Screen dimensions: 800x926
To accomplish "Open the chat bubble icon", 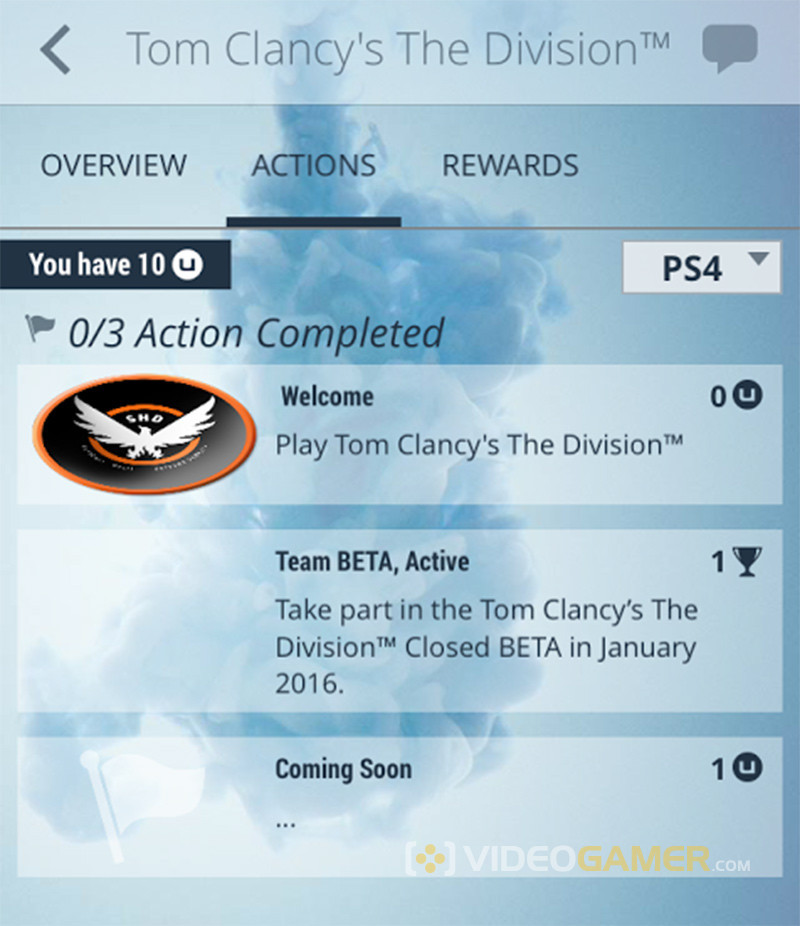I will click(x=729, y=49).
